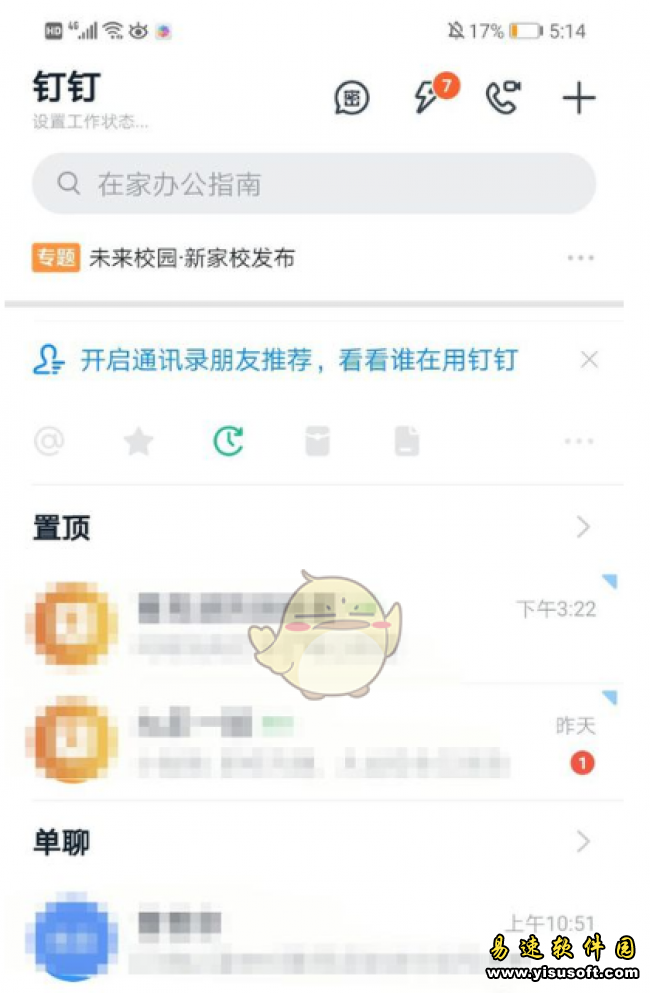This screenshot has height=993, width=650.
Task: Select the document filter icon
Action: click(407, 441)
